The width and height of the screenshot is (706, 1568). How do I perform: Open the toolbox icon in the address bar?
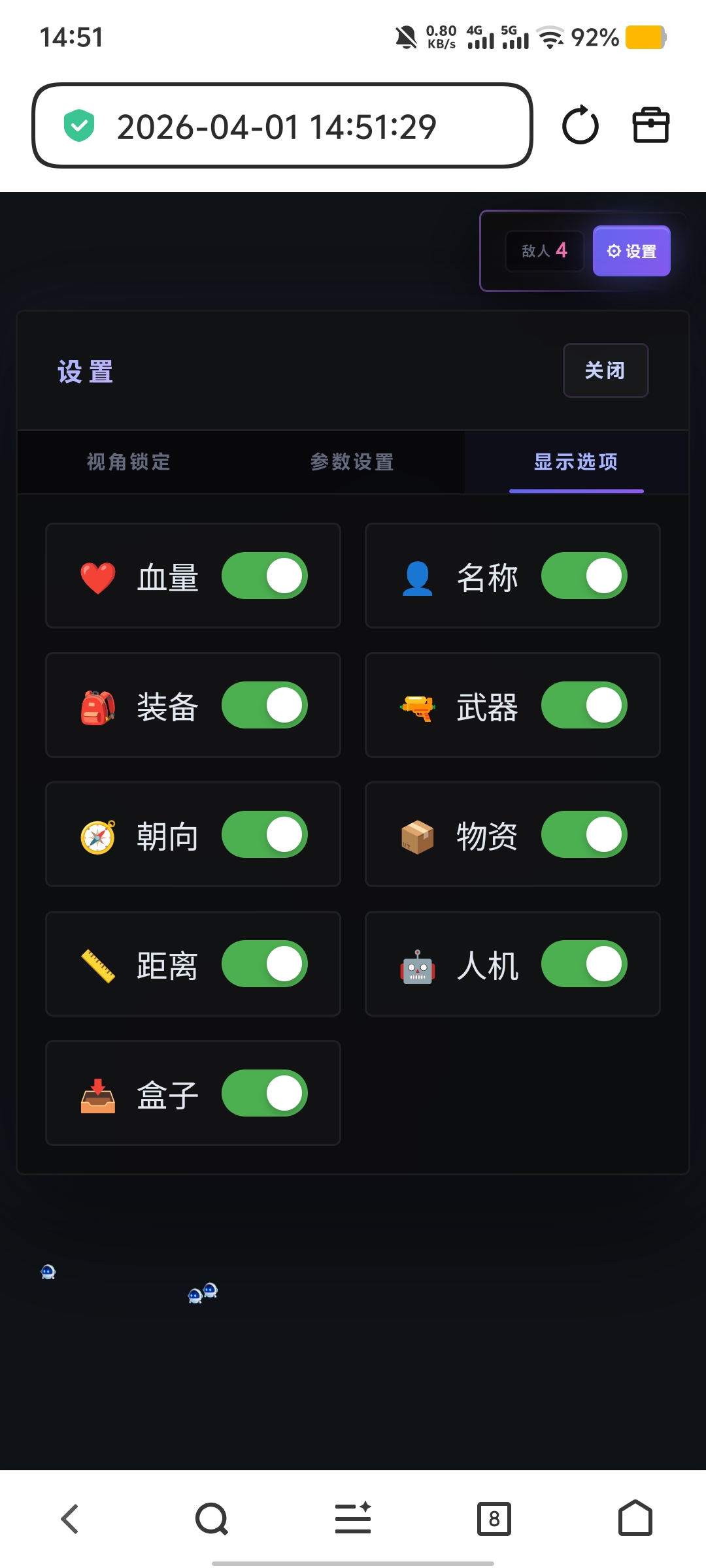click(650, 125)
